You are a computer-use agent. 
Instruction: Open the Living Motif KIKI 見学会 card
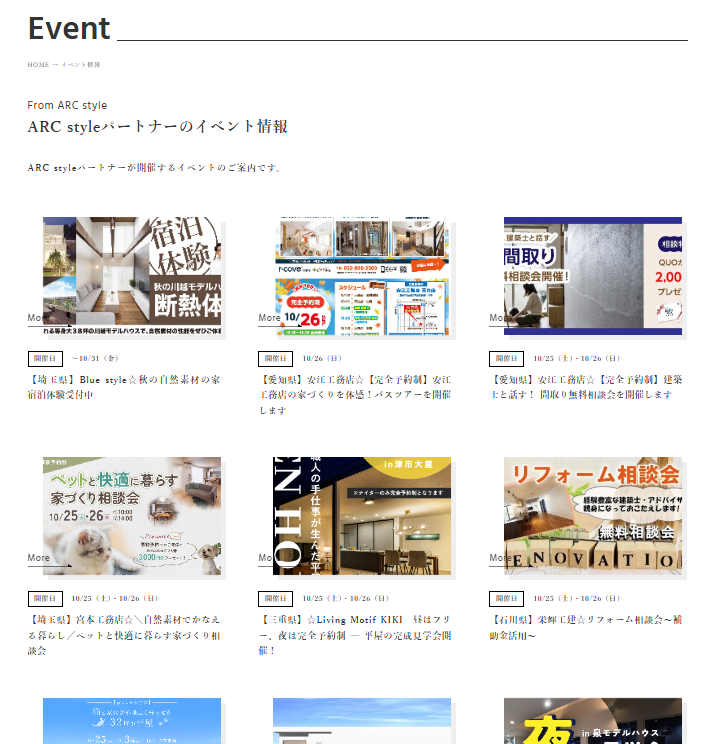362,516
